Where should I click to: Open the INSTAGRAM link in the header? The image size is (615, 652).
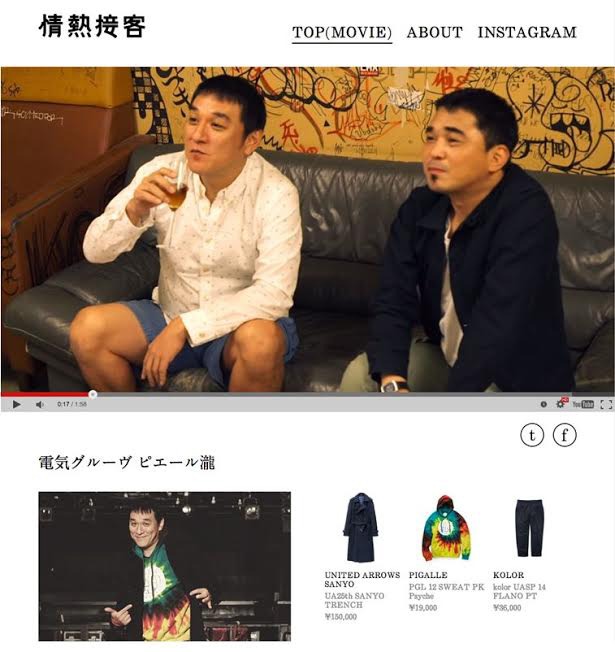pos(527,32)
